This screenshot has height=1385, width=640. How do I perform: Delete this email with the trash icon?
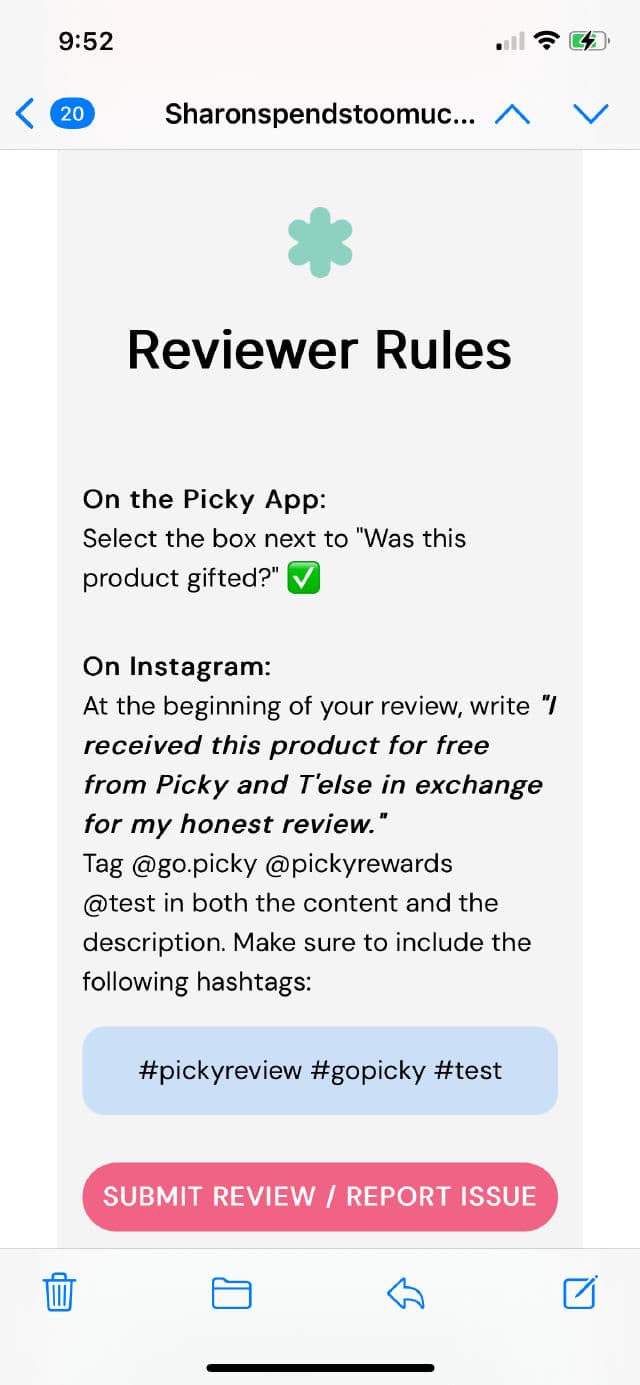(59, 1292)
